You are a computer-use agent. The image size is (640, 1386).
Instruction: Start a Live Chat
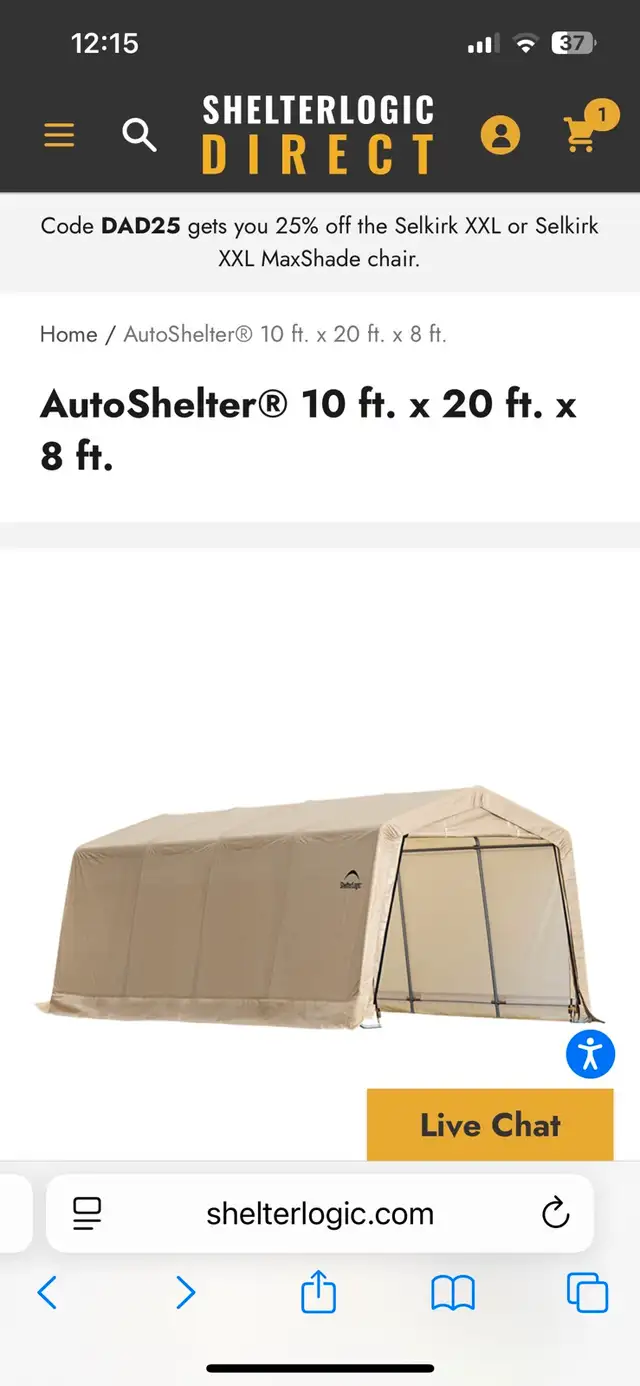coord(490,1125)
